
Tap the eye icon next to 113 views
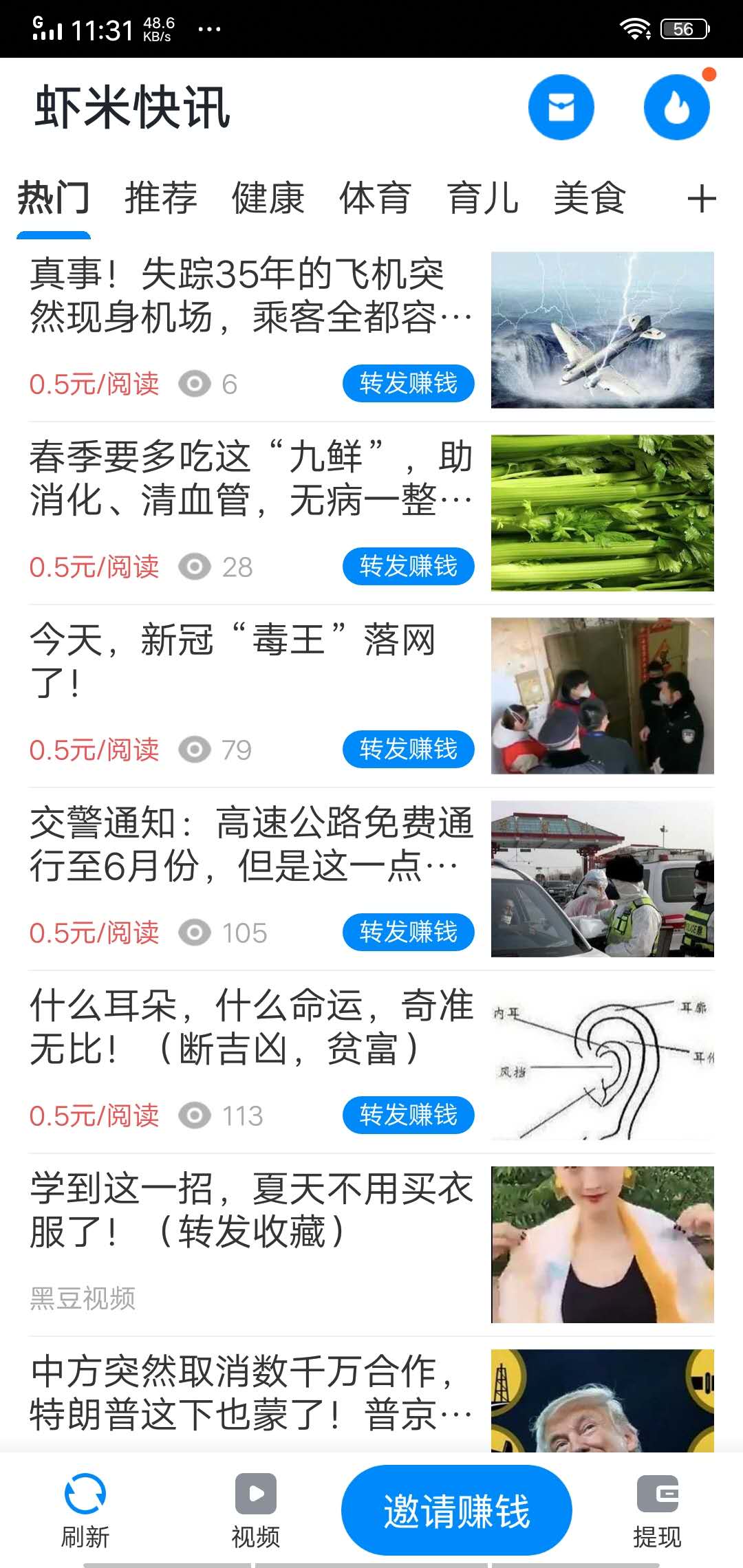point(195,1115)
